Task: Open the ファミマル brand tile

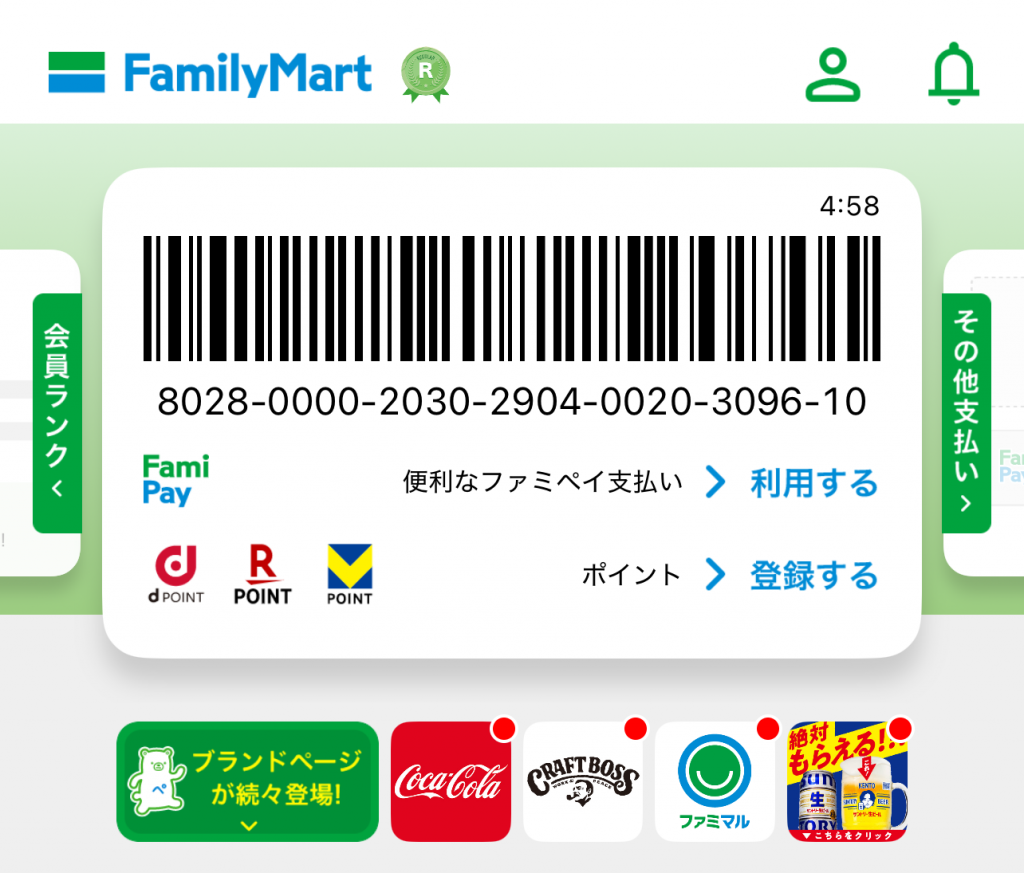Action: pyautogui.click(x=714, y=782)
